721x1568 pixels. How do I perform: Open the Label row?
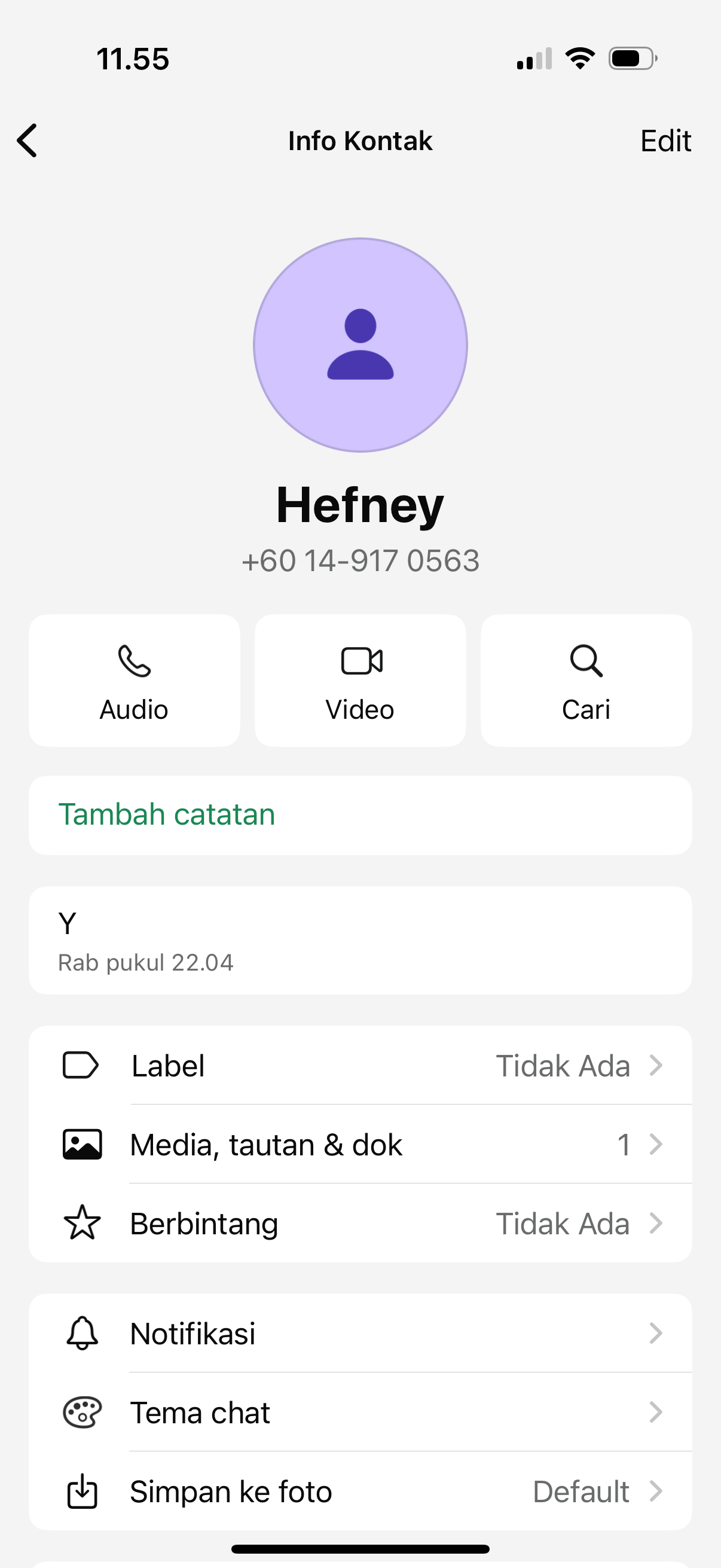click(x=360, y=1066)
